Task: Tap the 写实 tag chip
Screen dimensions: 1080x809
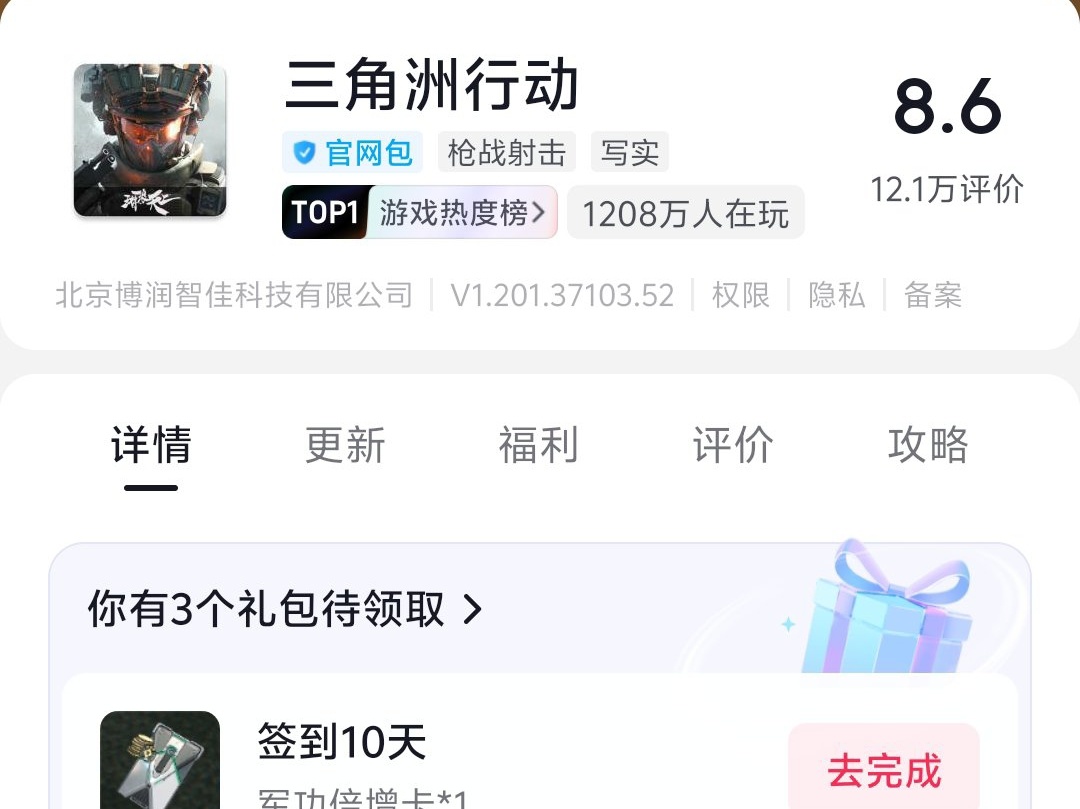Action: 630,153
